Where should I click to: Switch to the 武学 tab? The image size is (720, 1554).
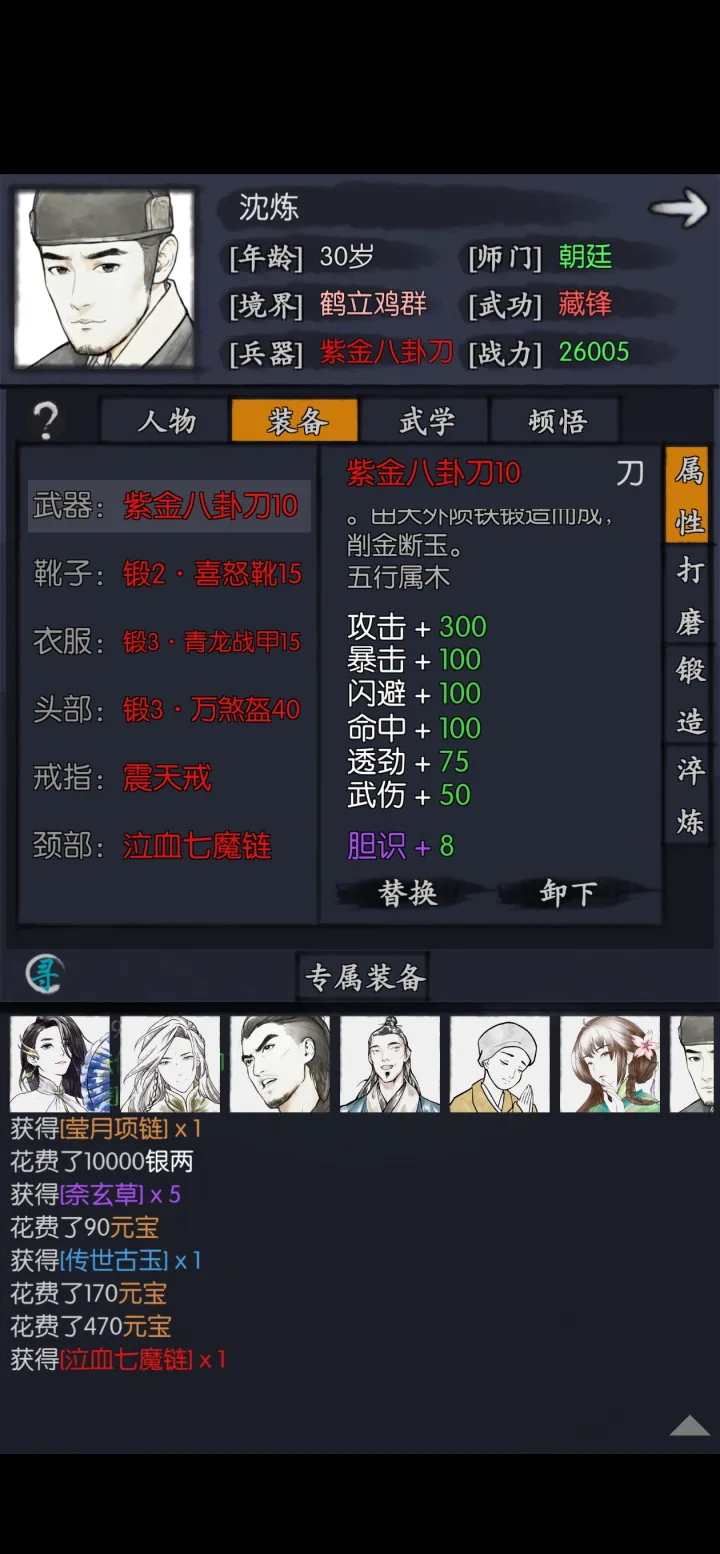pyautogui.click(x=426, y=421)
